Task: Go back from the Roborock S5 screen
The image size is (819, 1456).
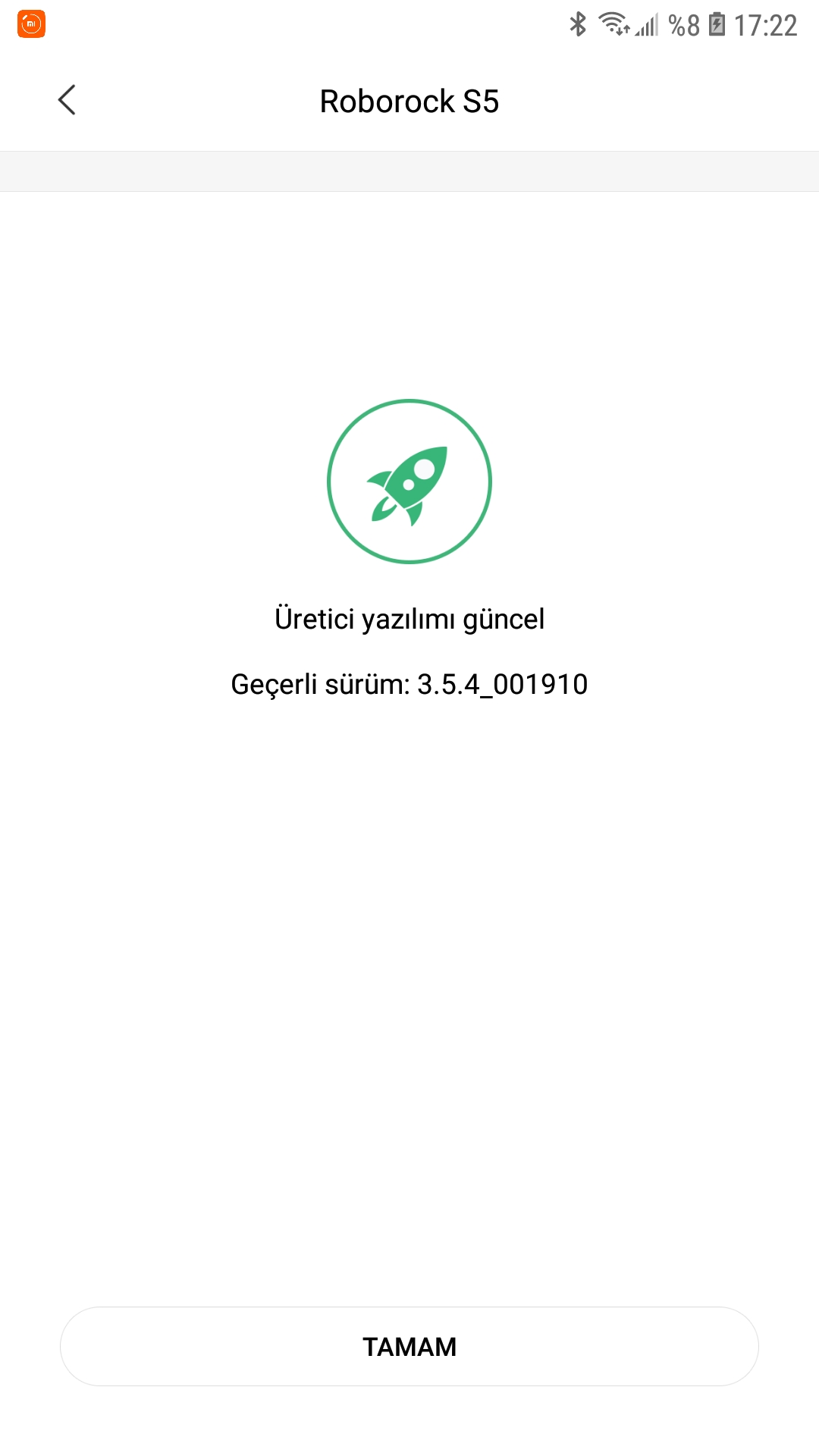Action: tap(67, 100)
